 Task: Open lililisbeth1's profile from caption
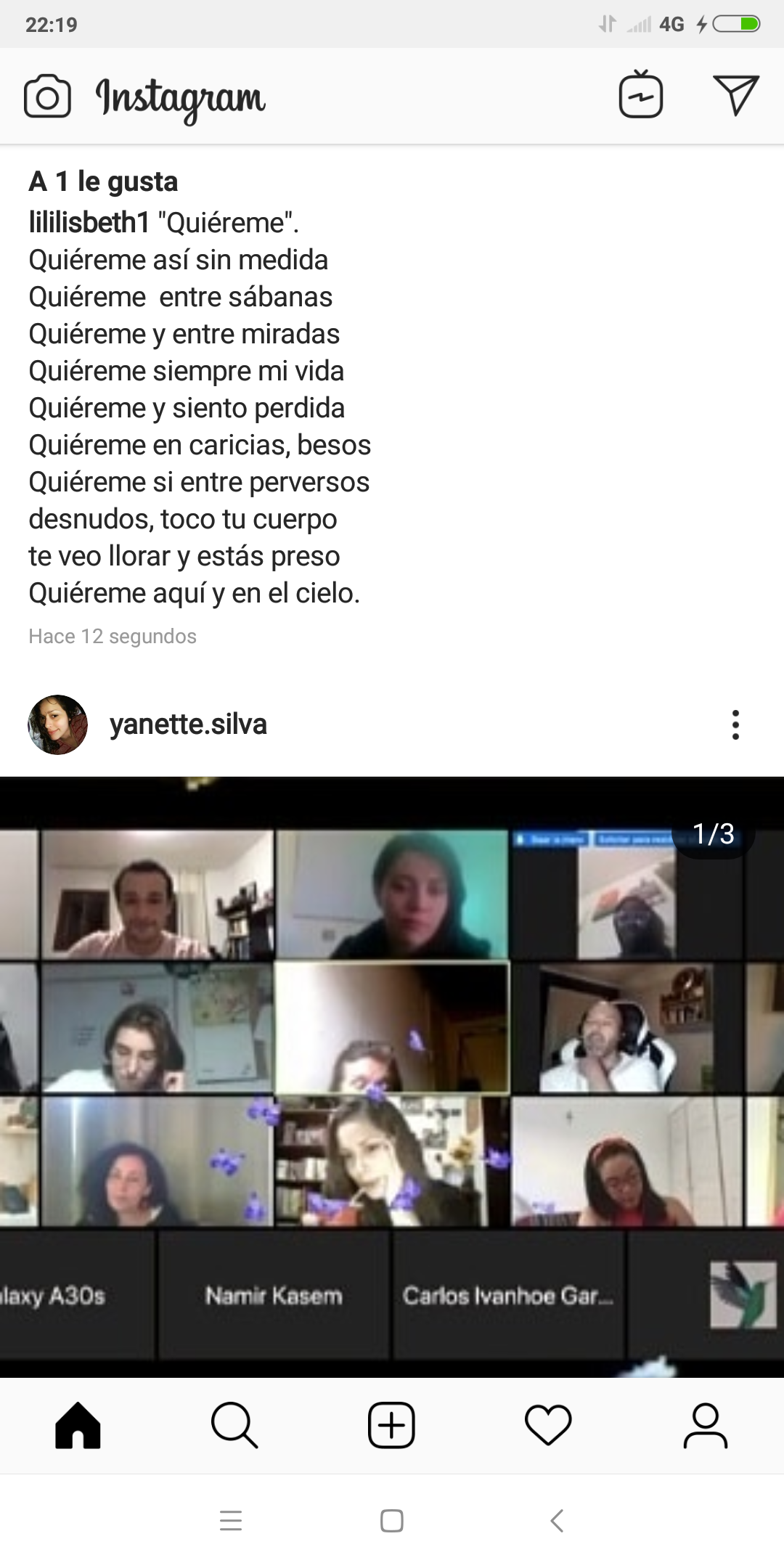(89, 223)
